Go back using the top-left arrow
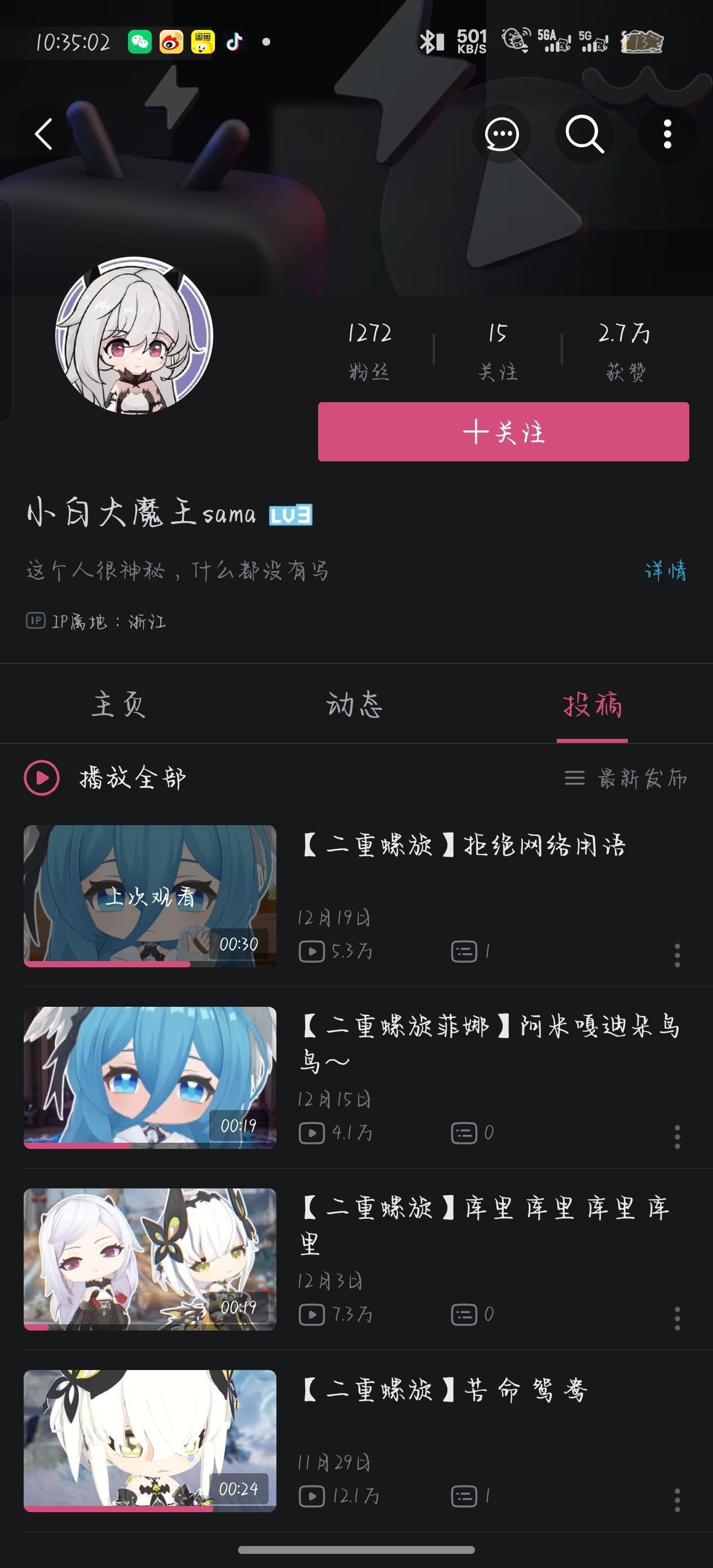The image size is (713, 1568). (x=44, y=134)
